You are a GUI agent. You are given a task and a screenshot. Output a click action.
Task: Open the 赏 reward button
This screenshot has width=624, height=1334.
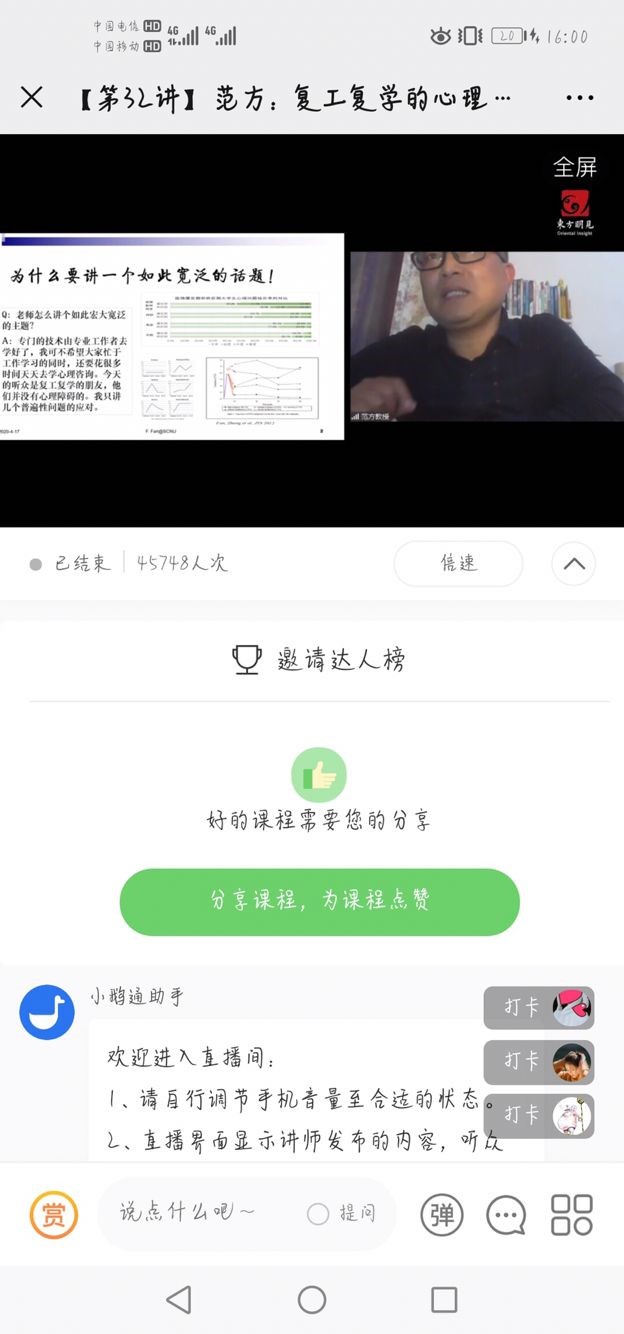tap(53, 1215)
